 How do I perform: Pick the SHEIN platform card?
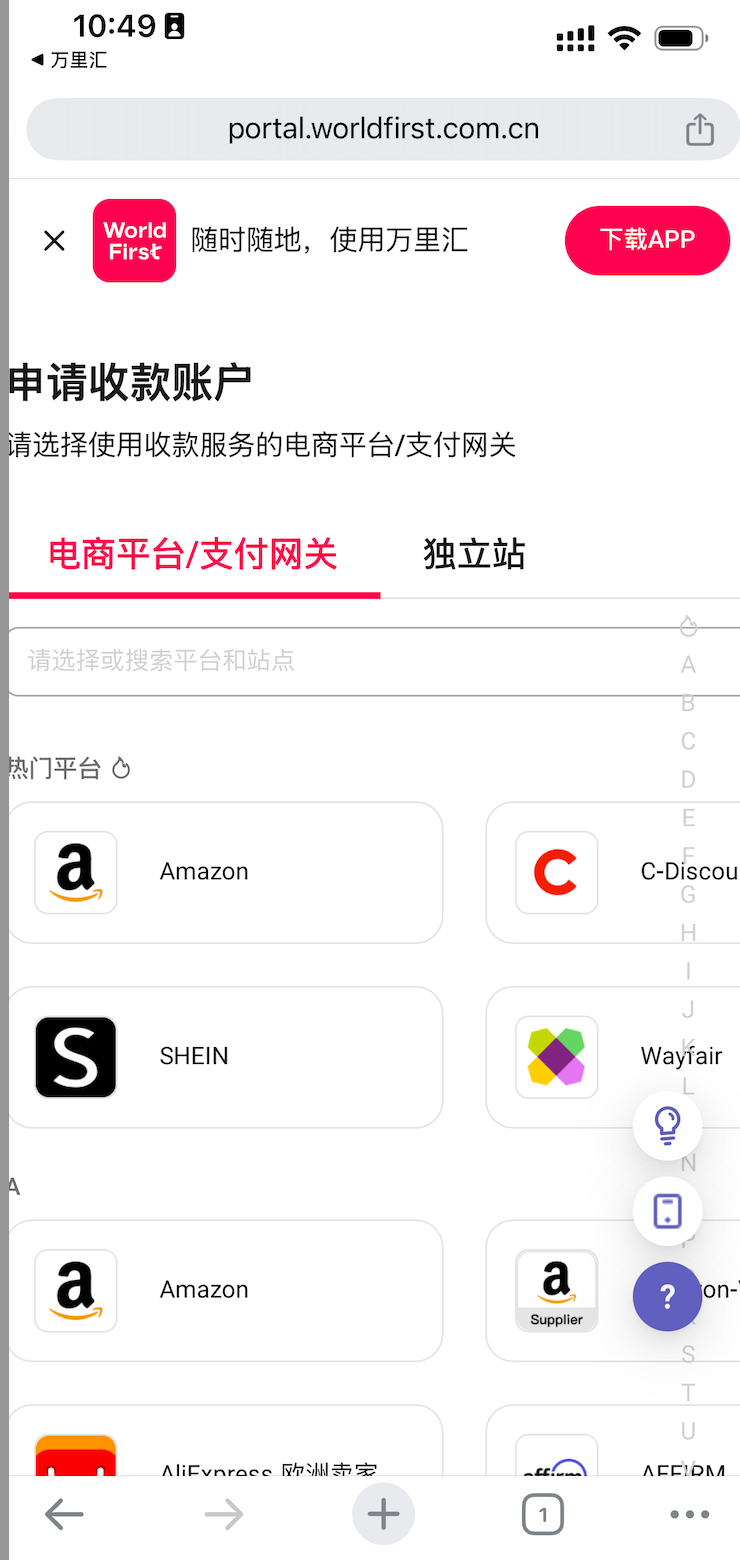tap(225, 1057)
